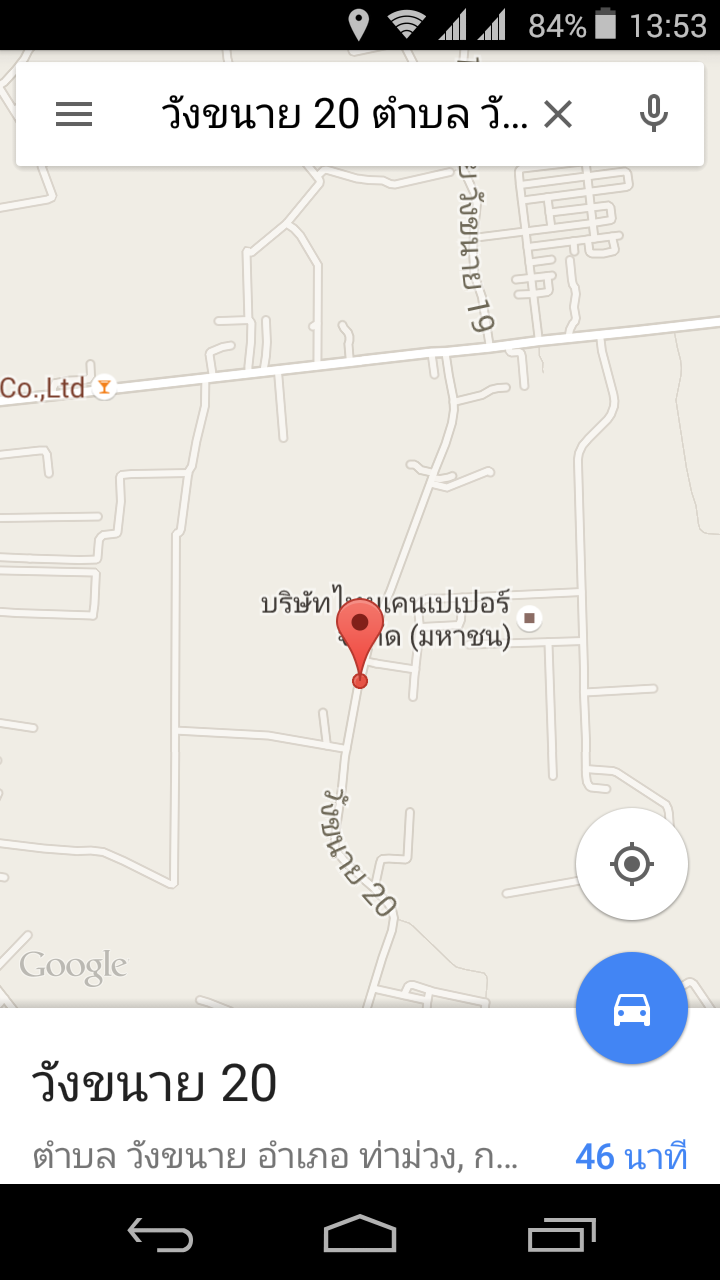Tap the red location pin

point(359,630)
